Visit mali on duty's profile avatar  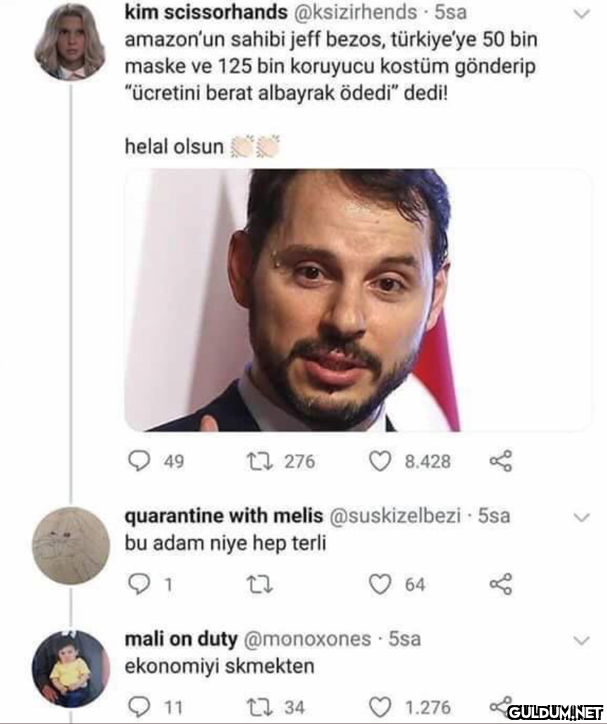70,669
